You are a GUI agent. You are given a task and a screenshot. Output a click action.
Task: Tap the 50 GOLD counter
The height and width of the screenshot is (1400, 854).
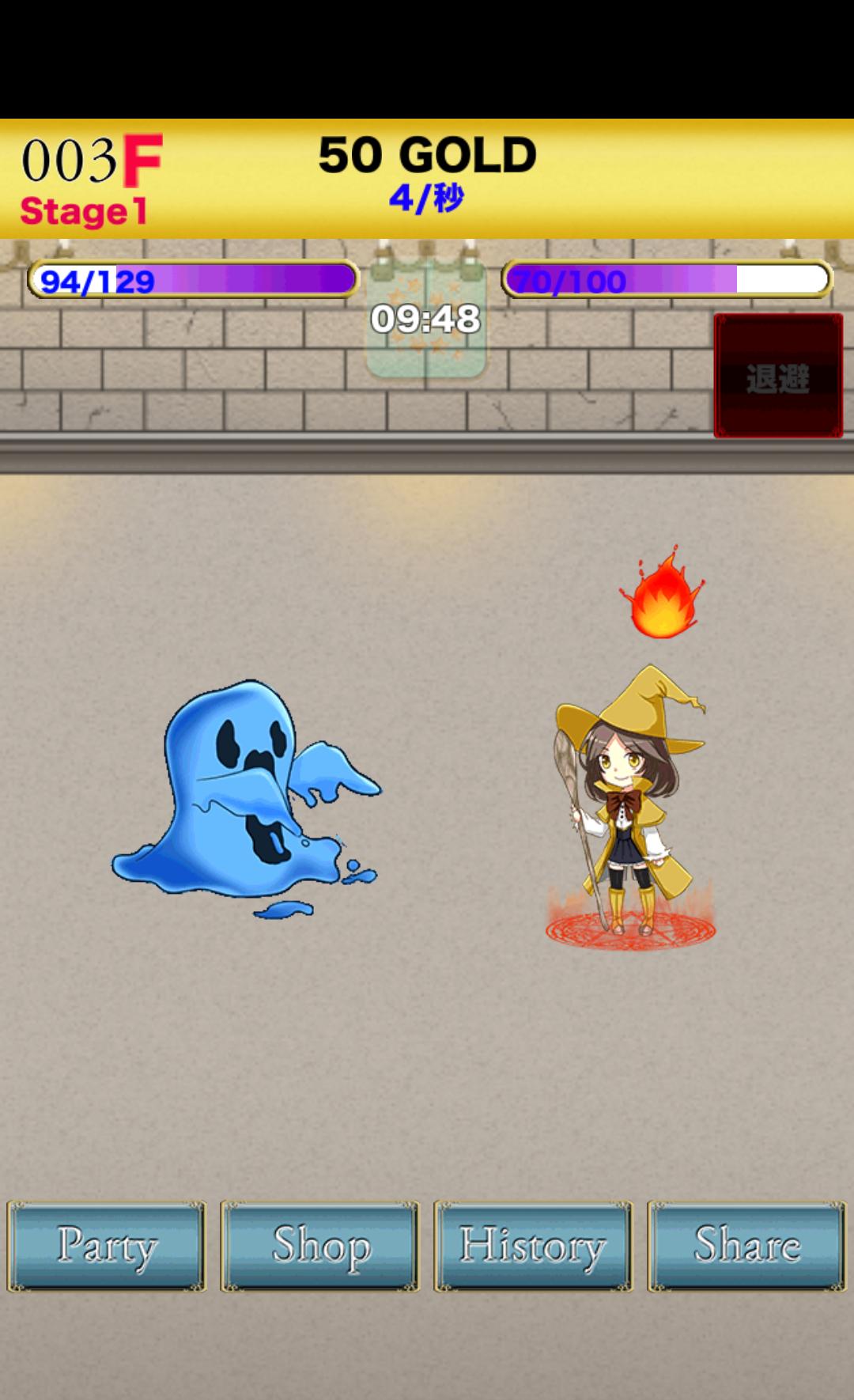(427, 152)
